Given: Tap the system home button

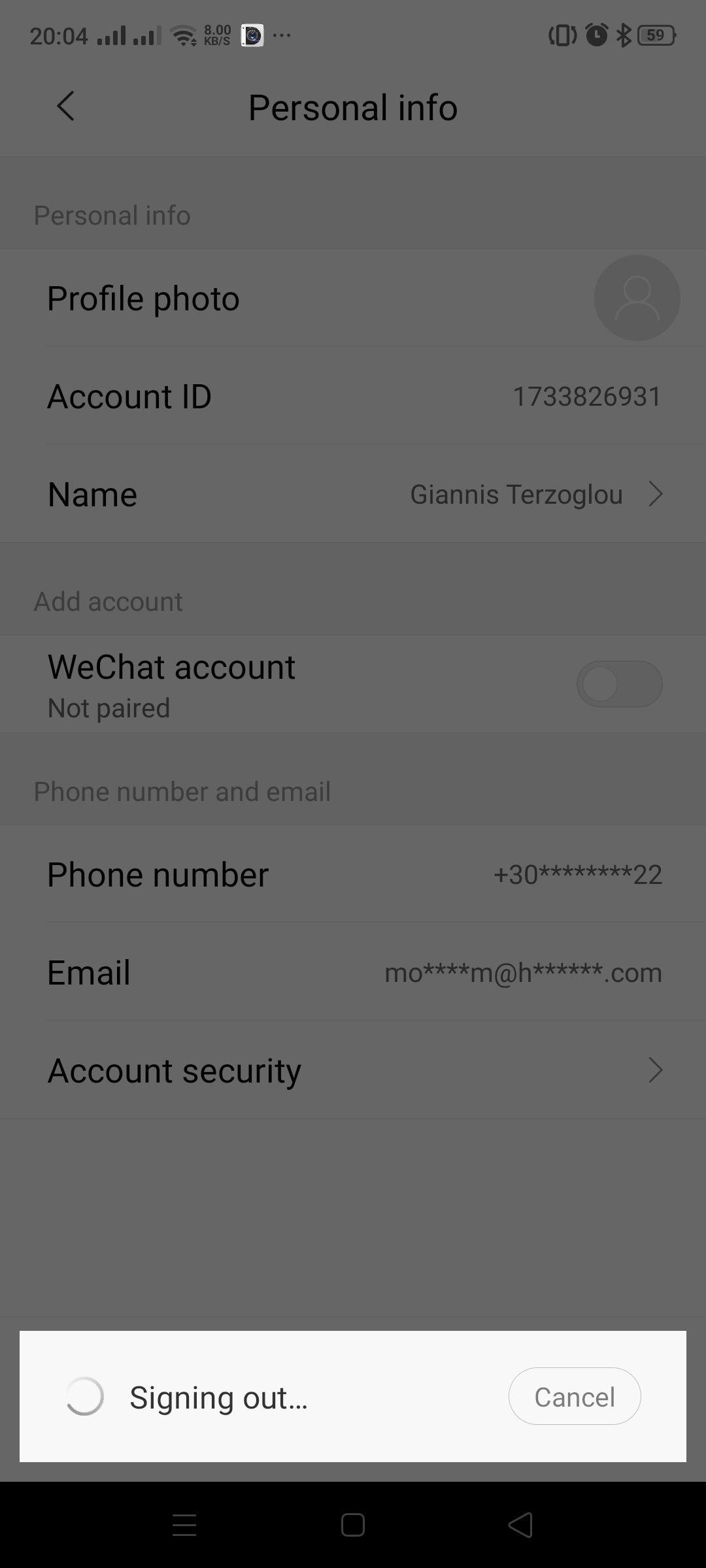Looking at the screenshot, I should 353,1525.
